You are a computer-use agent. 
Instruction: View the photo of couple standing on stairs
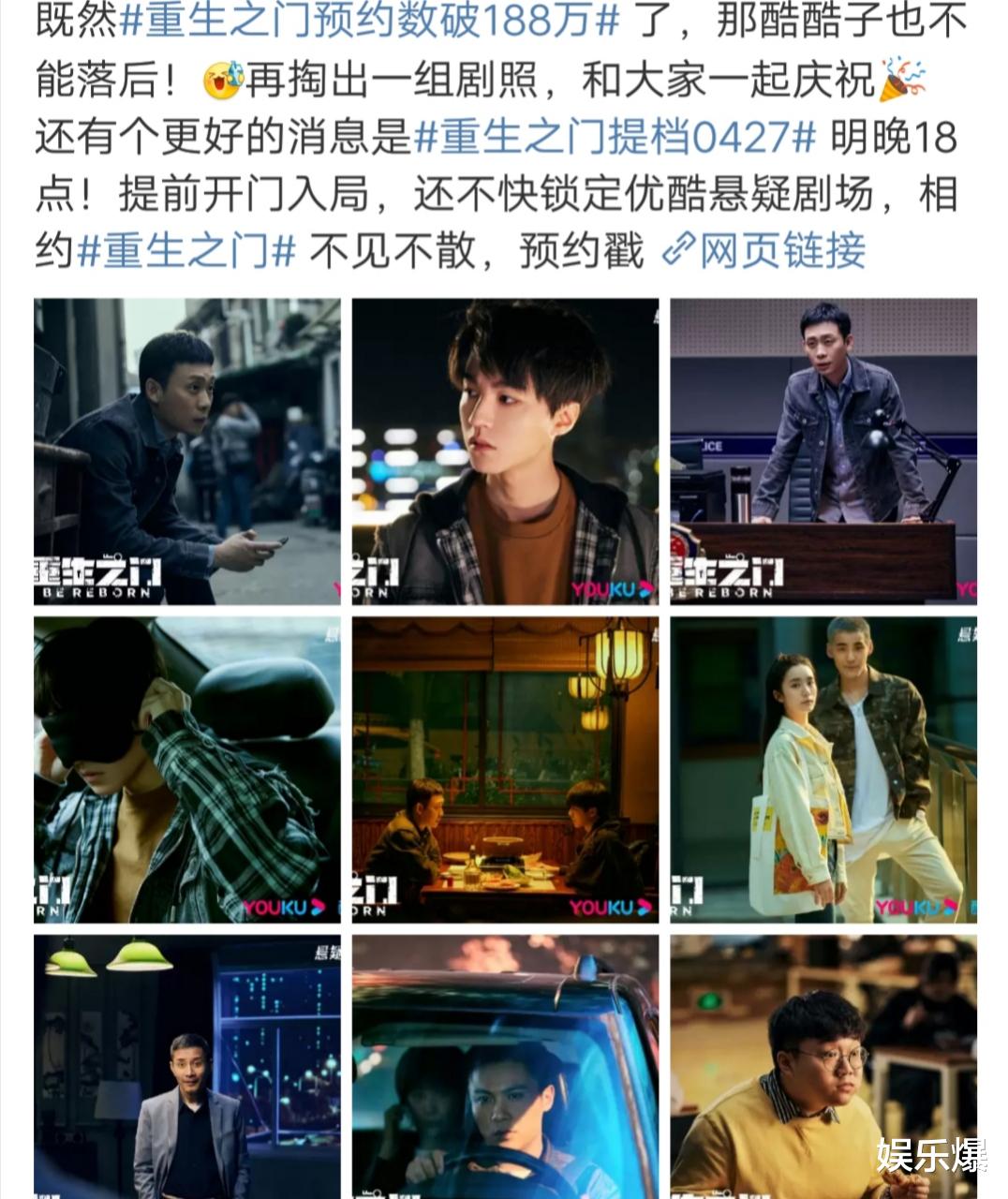click(x=823, y=770)
